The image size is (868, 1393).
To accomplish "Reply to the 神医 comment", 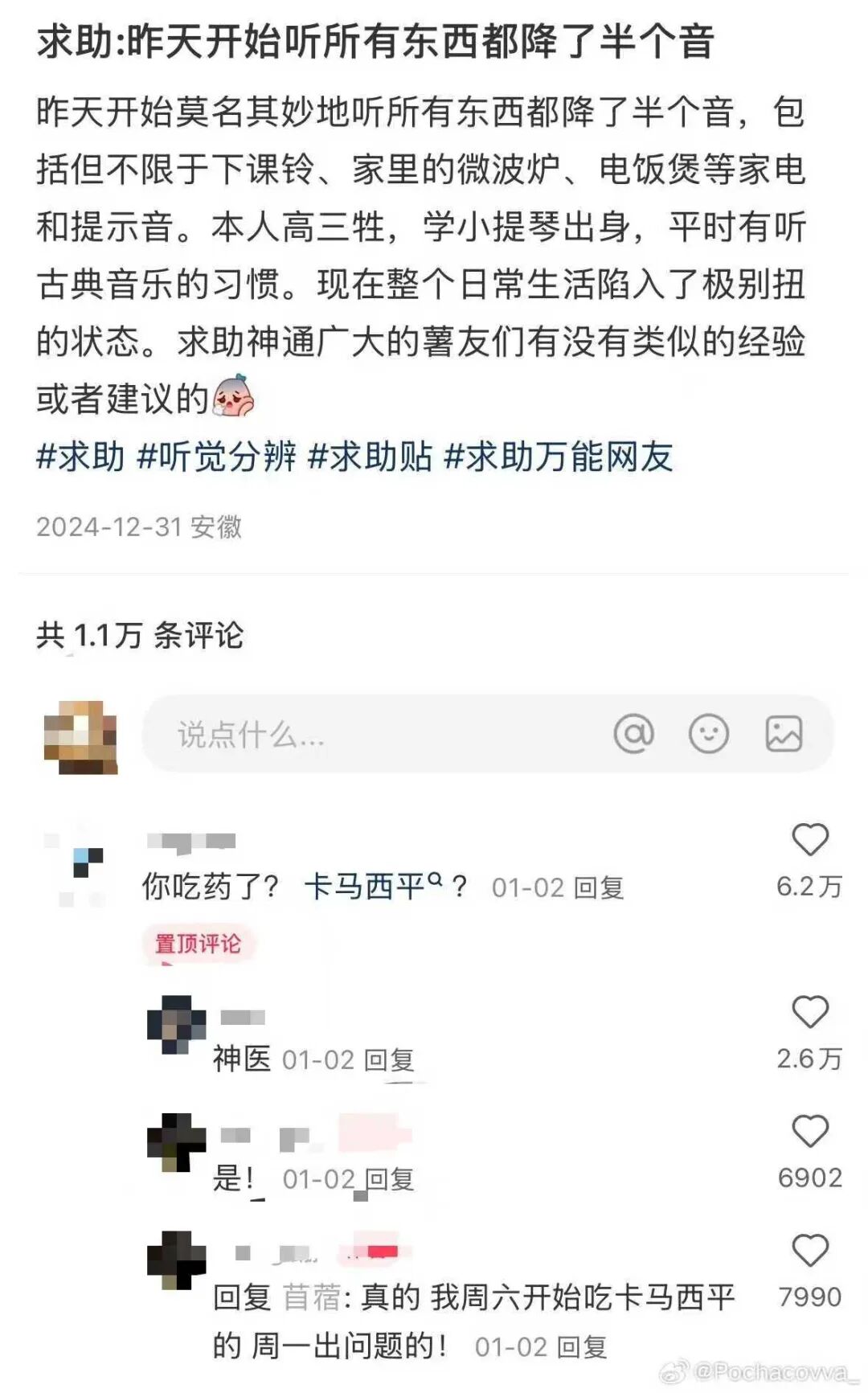I will pos(389,1060).
